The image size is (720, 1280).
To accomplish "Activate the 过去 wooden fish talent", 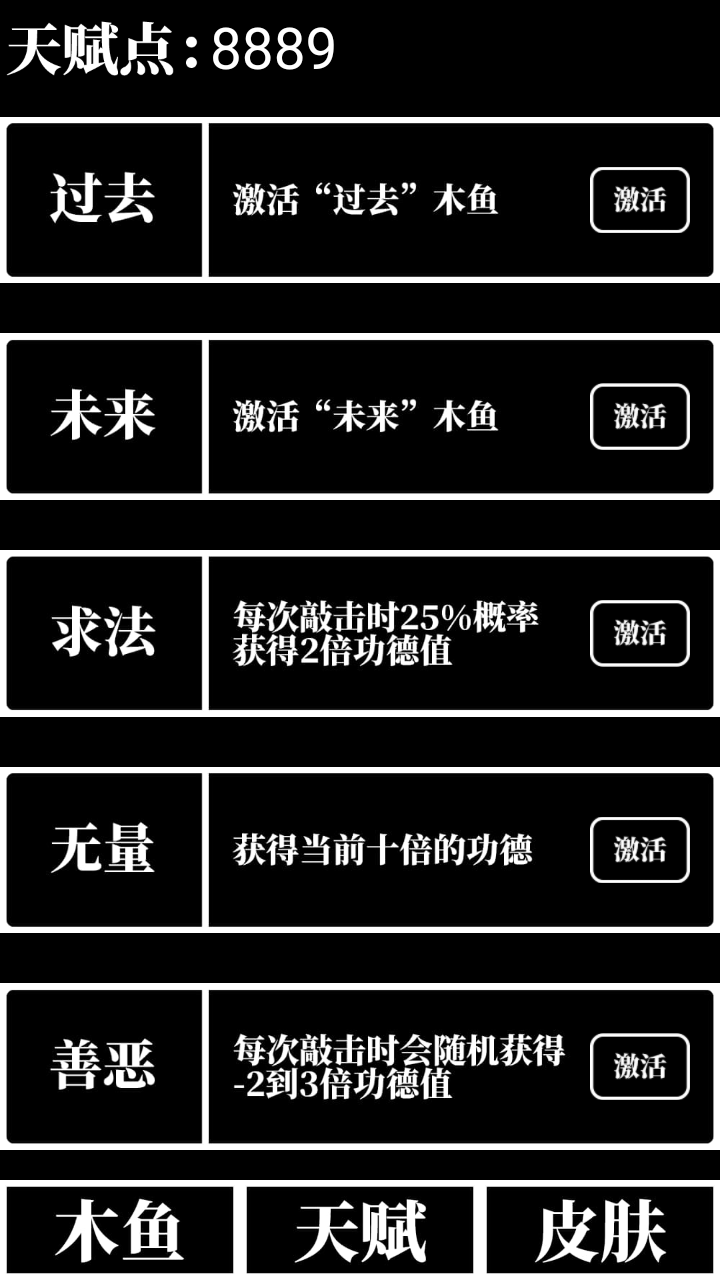I will coord(640,200).
